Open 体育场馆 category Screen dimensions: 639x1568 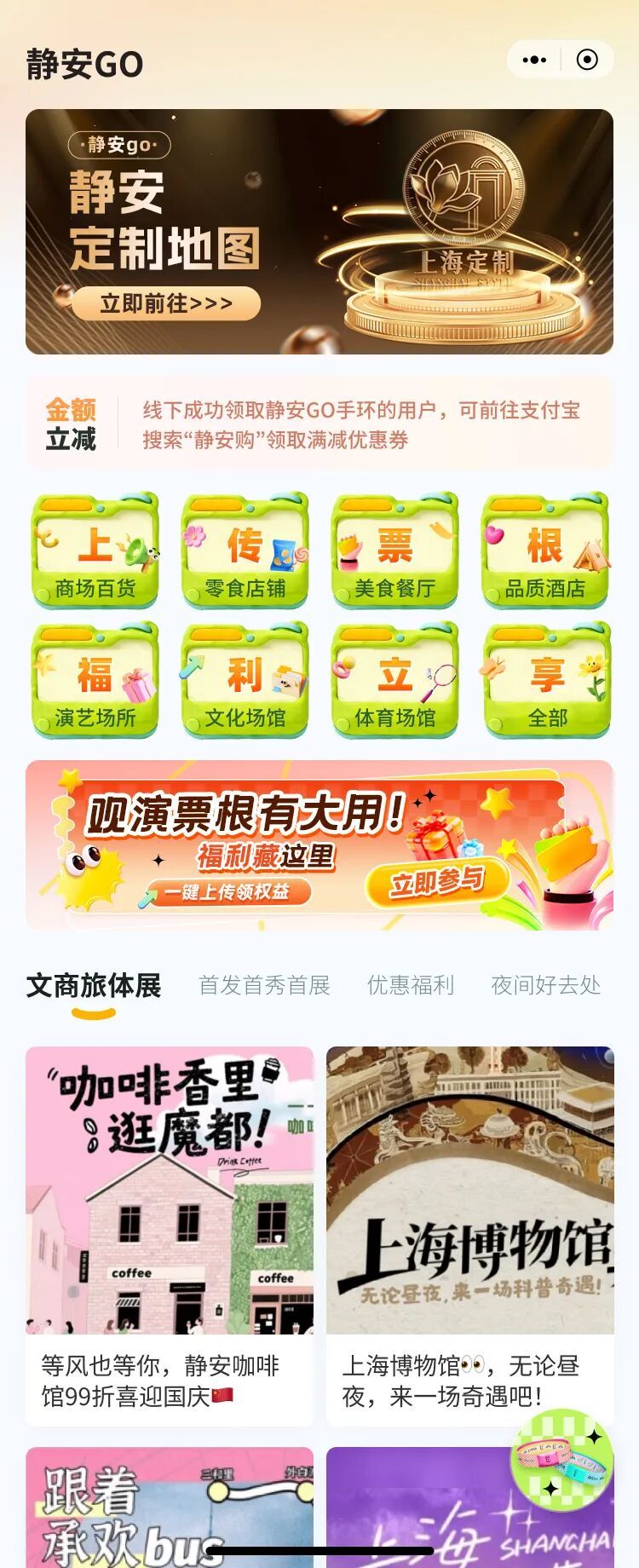pyautogui.click(x=395, y=681)
